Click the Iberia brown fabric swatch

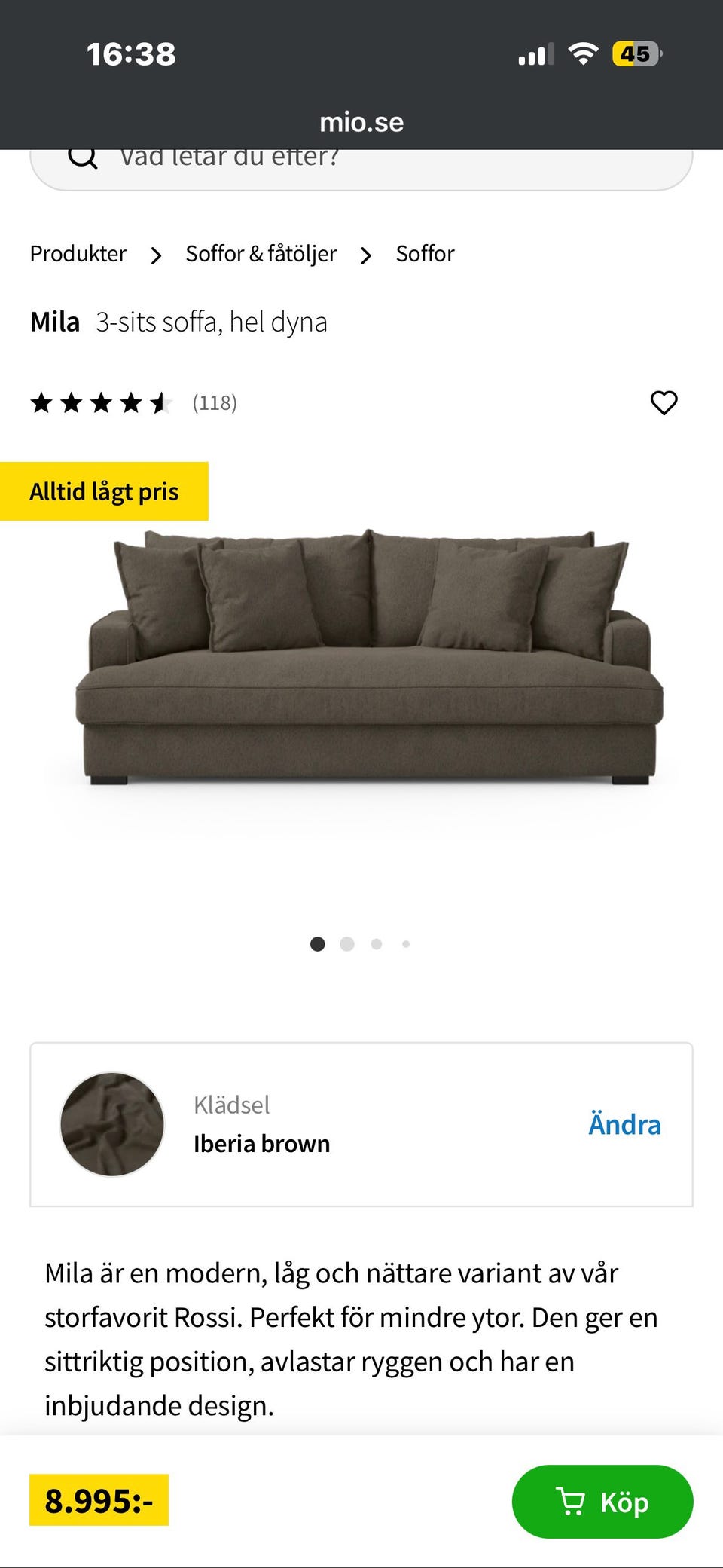(x=111, y=1123)
